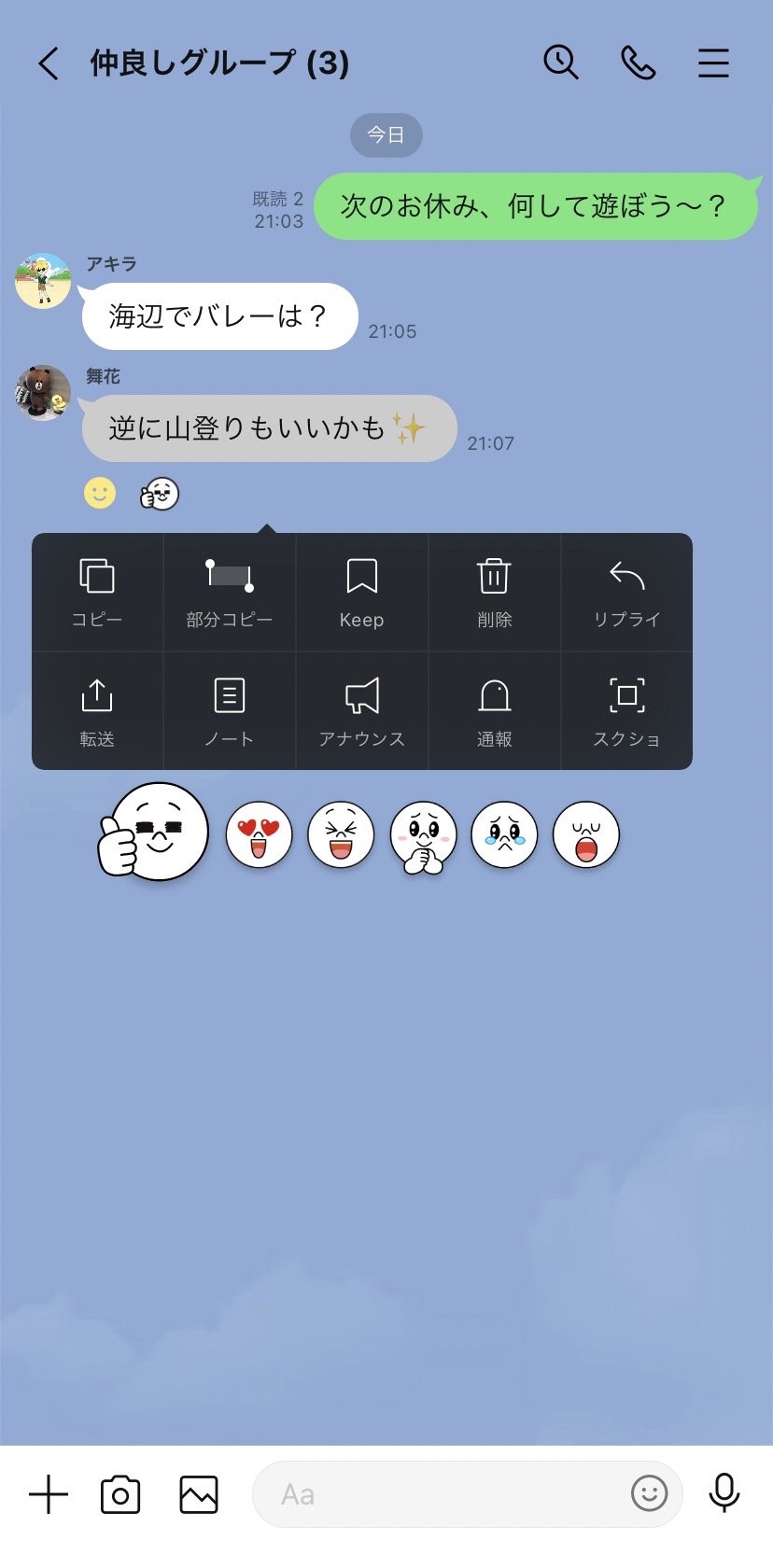
Task: Open the hamburger menu in top right
Action: coord(713,62)
